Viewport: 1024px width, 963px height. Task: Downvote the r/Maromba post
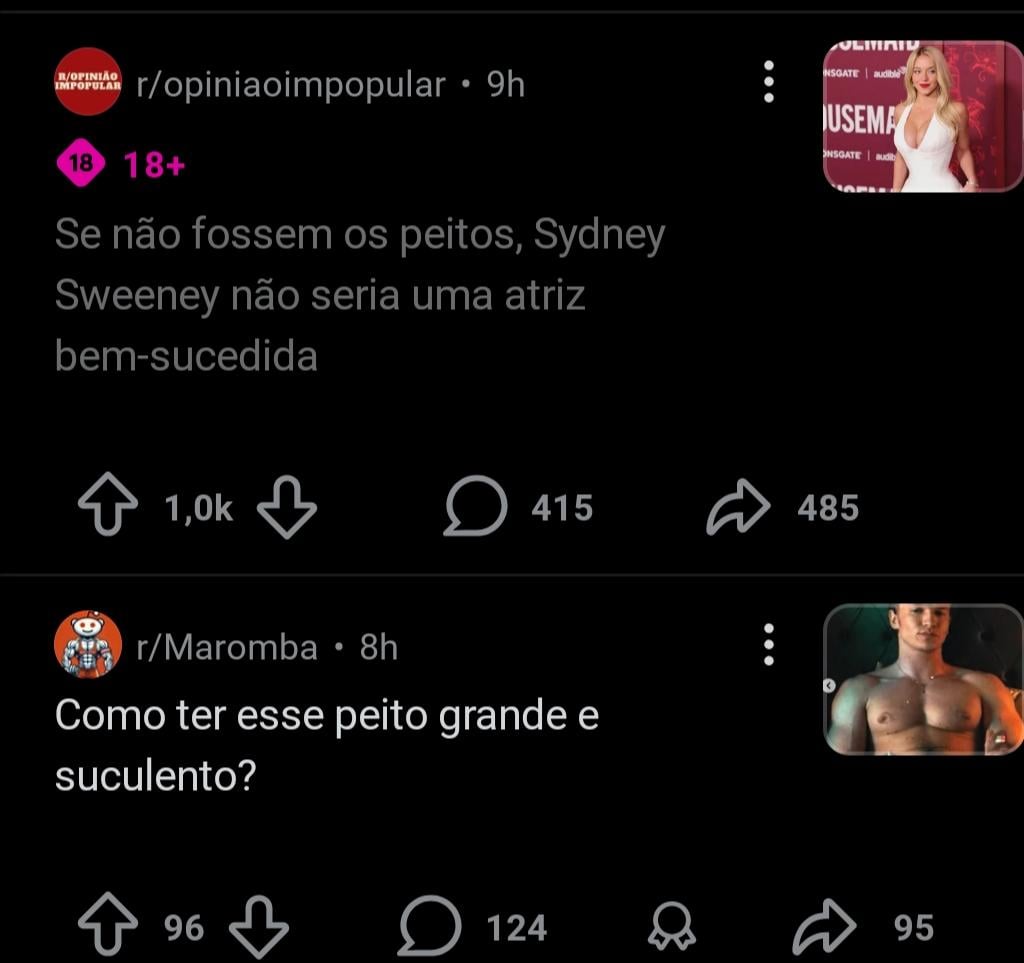(x=259, y=928)
